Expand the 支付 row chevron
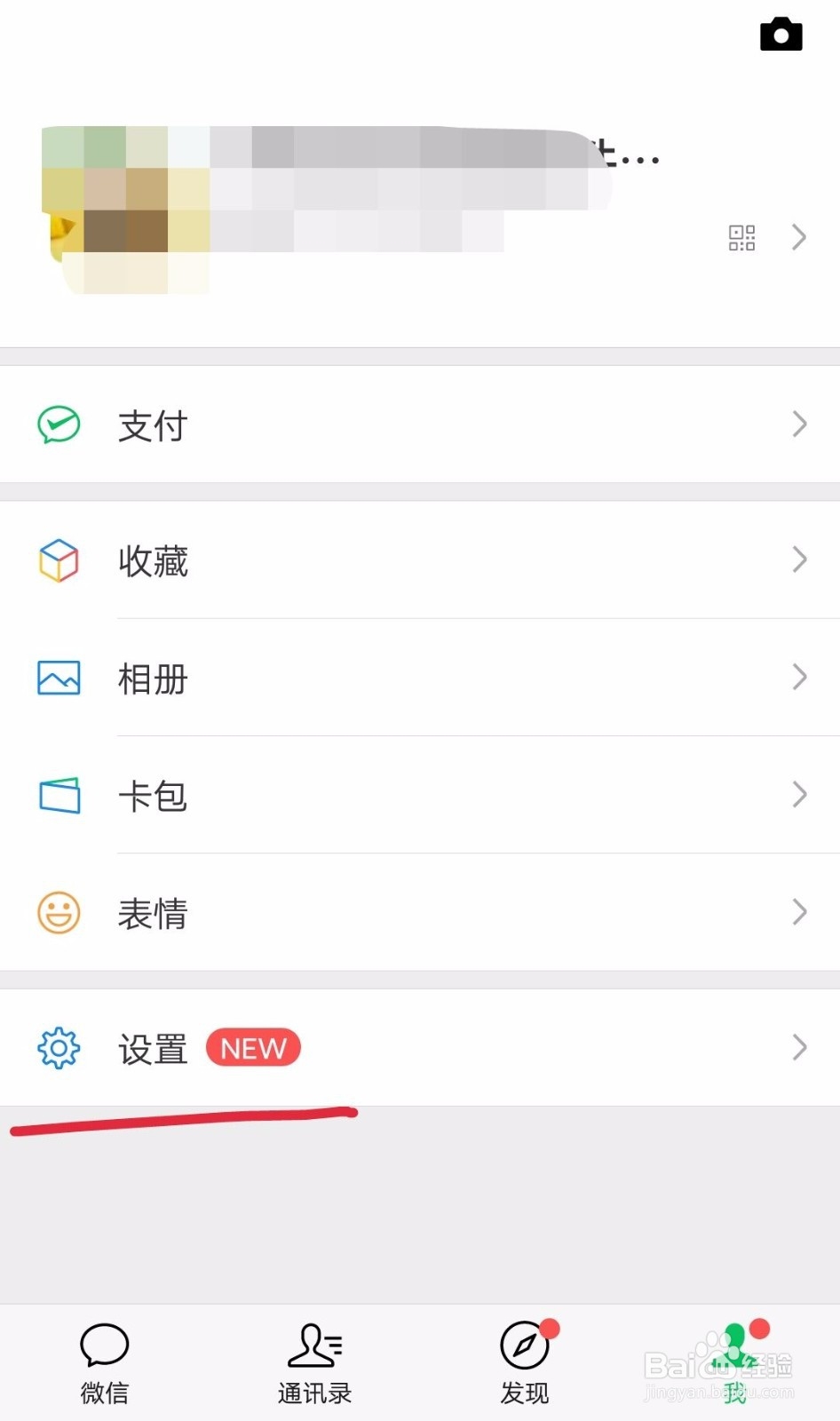Viewport: 840px width, 1421px height. (798, 425)
